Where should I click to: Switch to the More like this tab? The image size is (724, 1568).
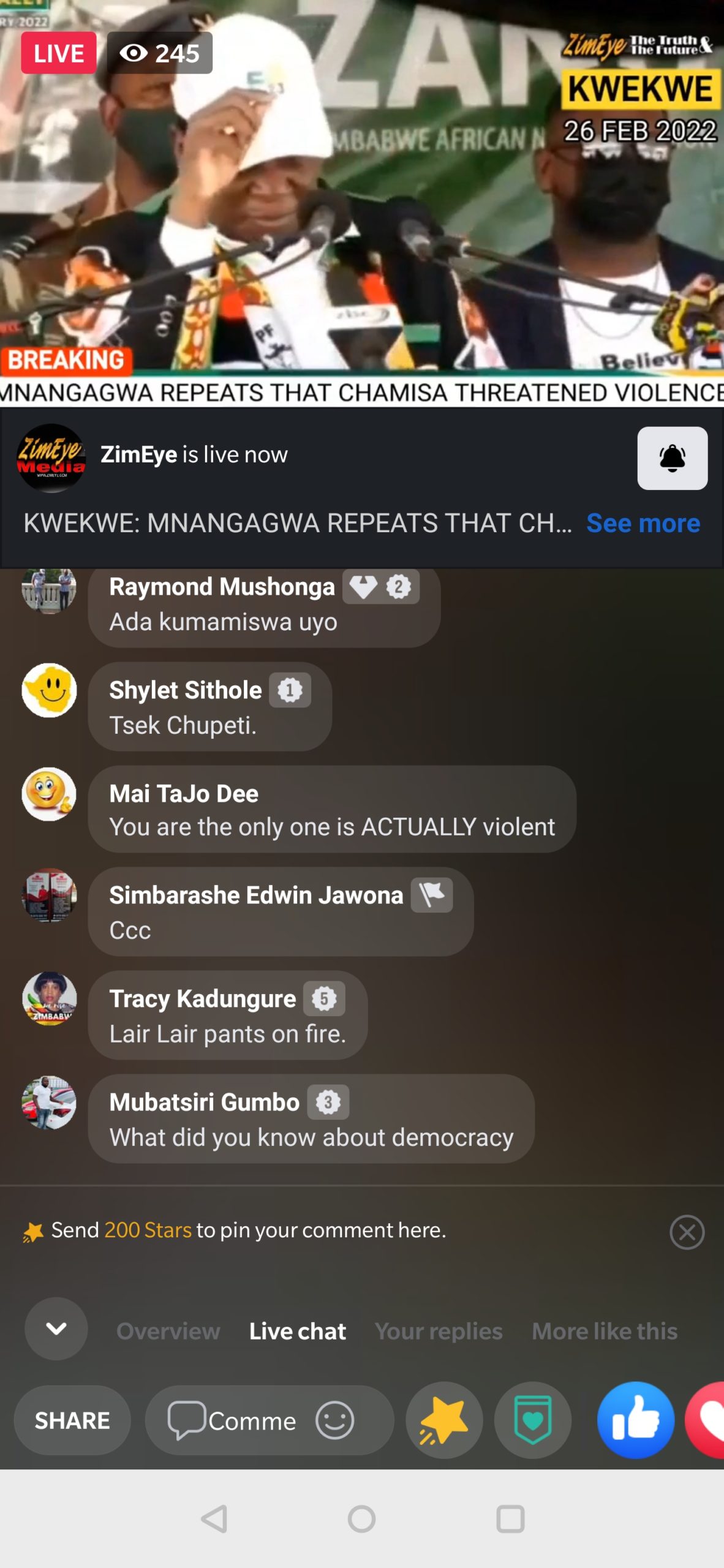coord(604,1331)
